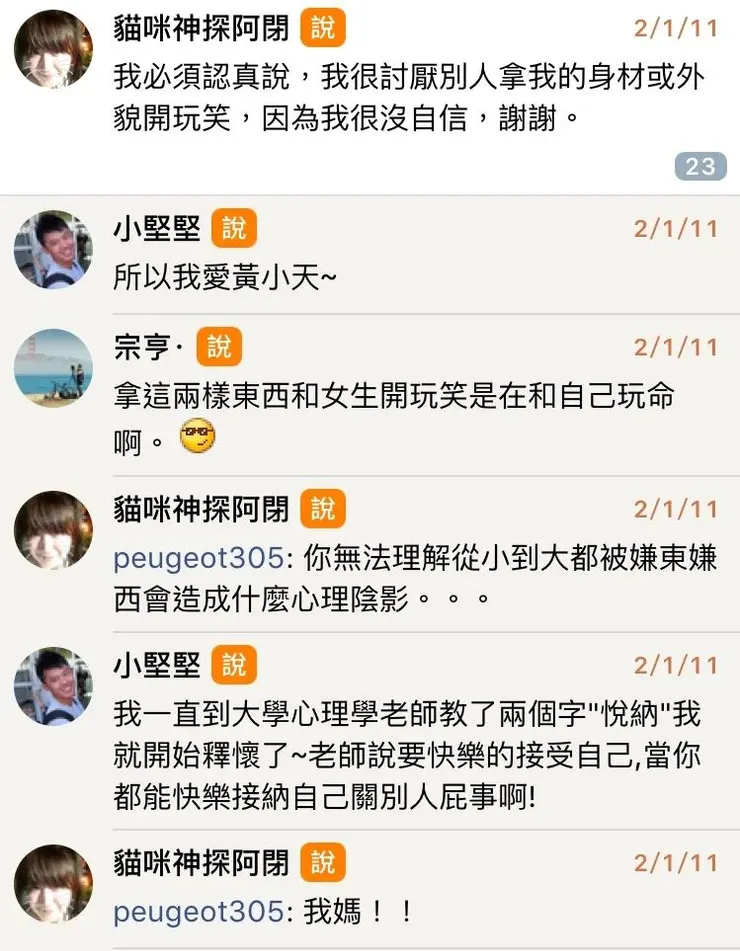Viewport: 740px width, 951px height.
Task: Select the username 宗亨 in the thread
Action: point(141,347)
